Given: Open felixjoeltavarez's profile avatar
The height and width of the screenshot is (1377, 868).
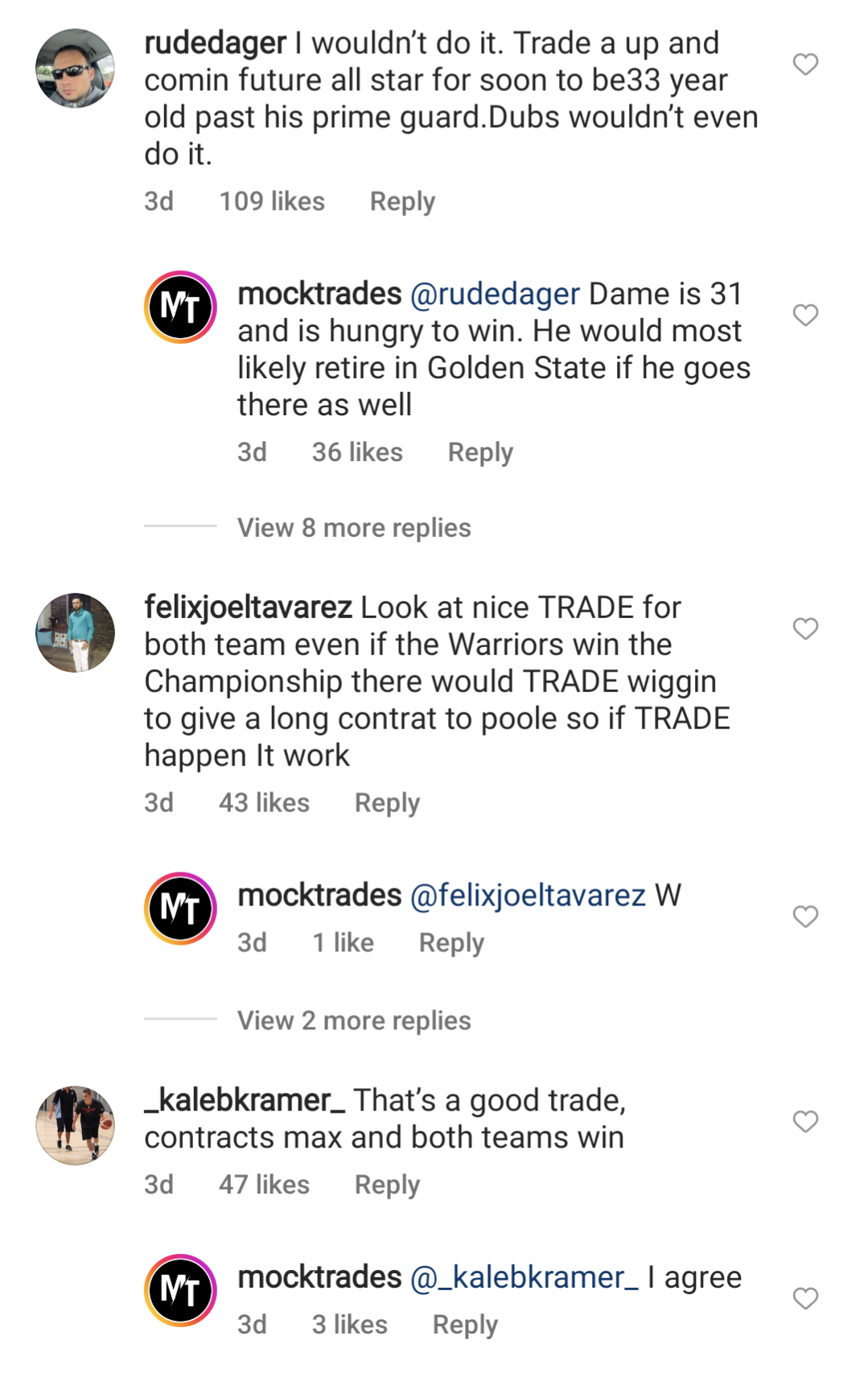Looking at the screenshot, I should coord(75,633).
